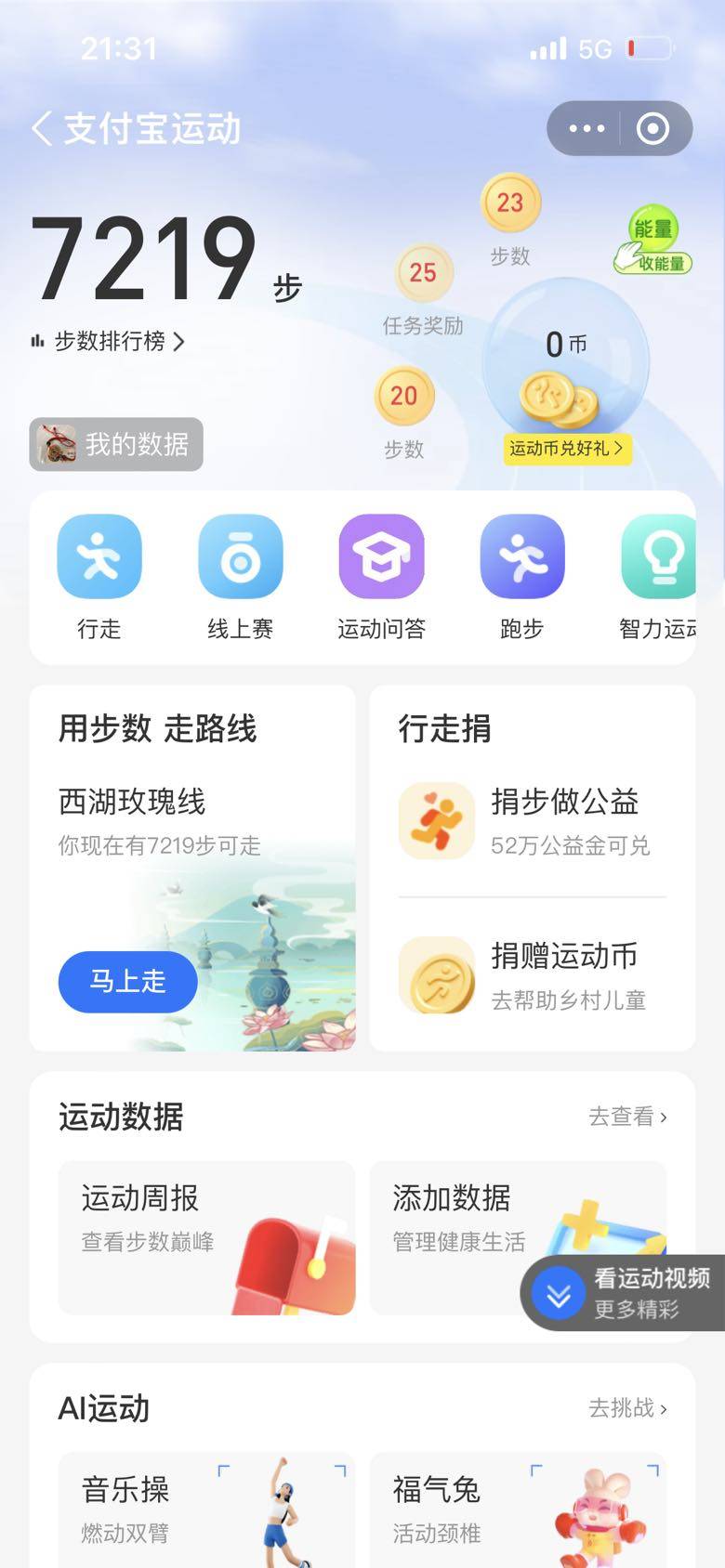Screen dimensions: 725x1568
Task: Open 运动问答
Action: [381, 576]
